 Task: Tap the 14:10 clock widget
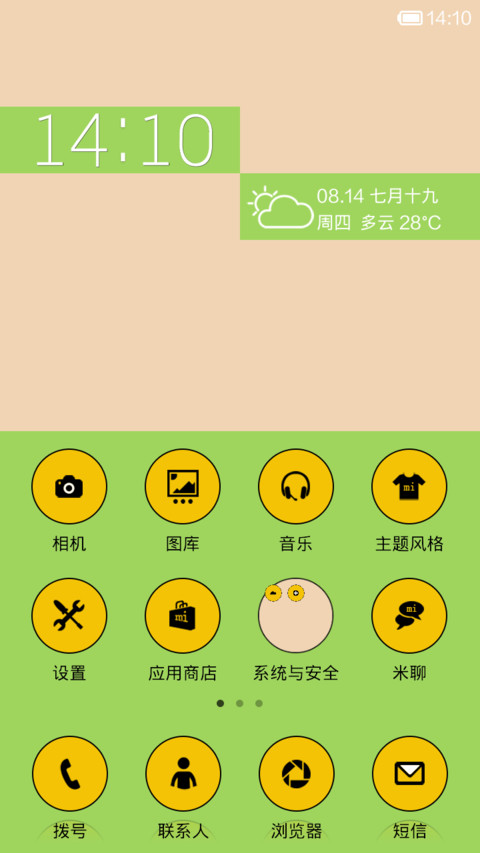click(120, 140)
